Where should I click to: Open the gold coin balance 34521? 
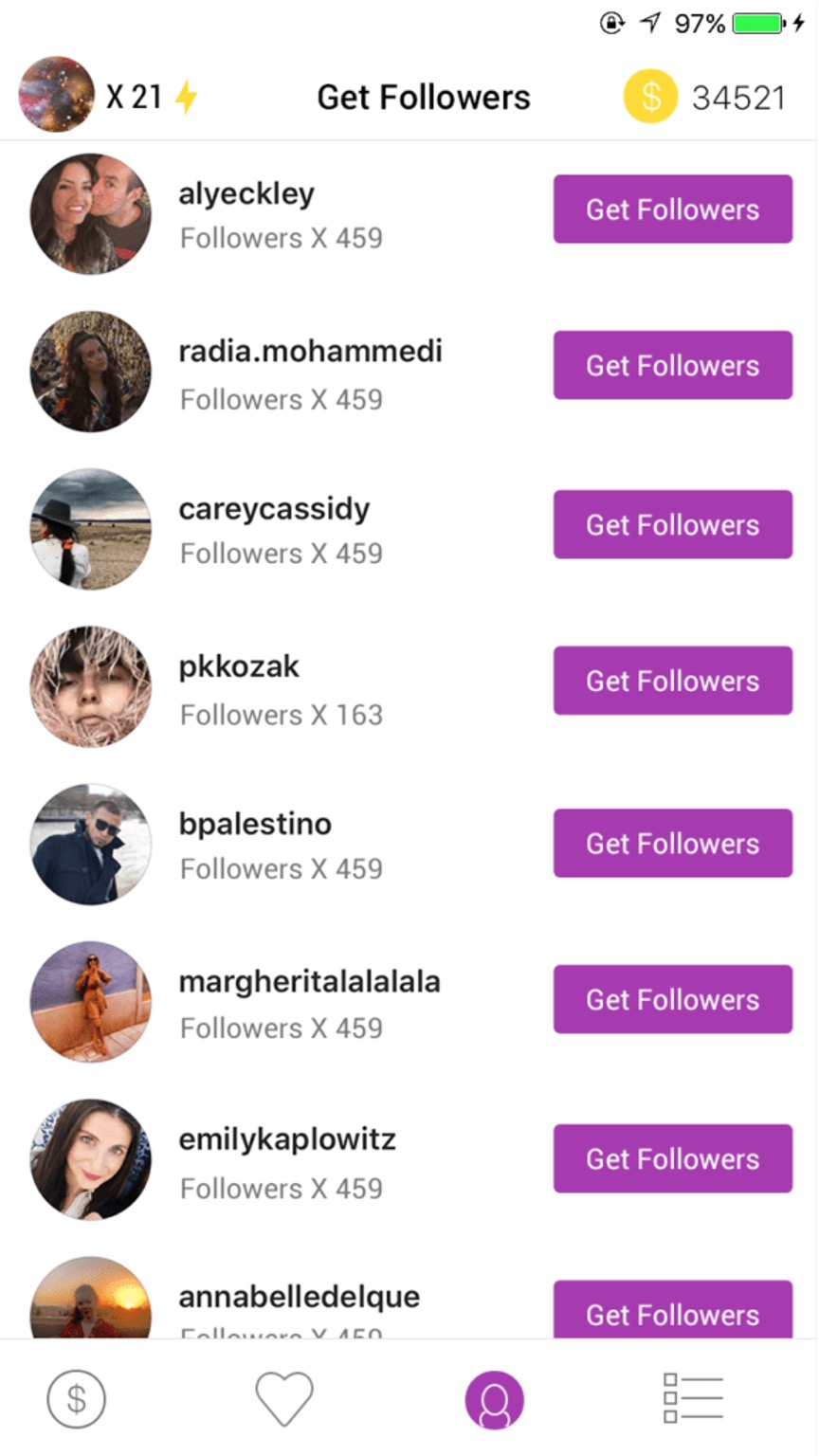click(x=704, y=97)
